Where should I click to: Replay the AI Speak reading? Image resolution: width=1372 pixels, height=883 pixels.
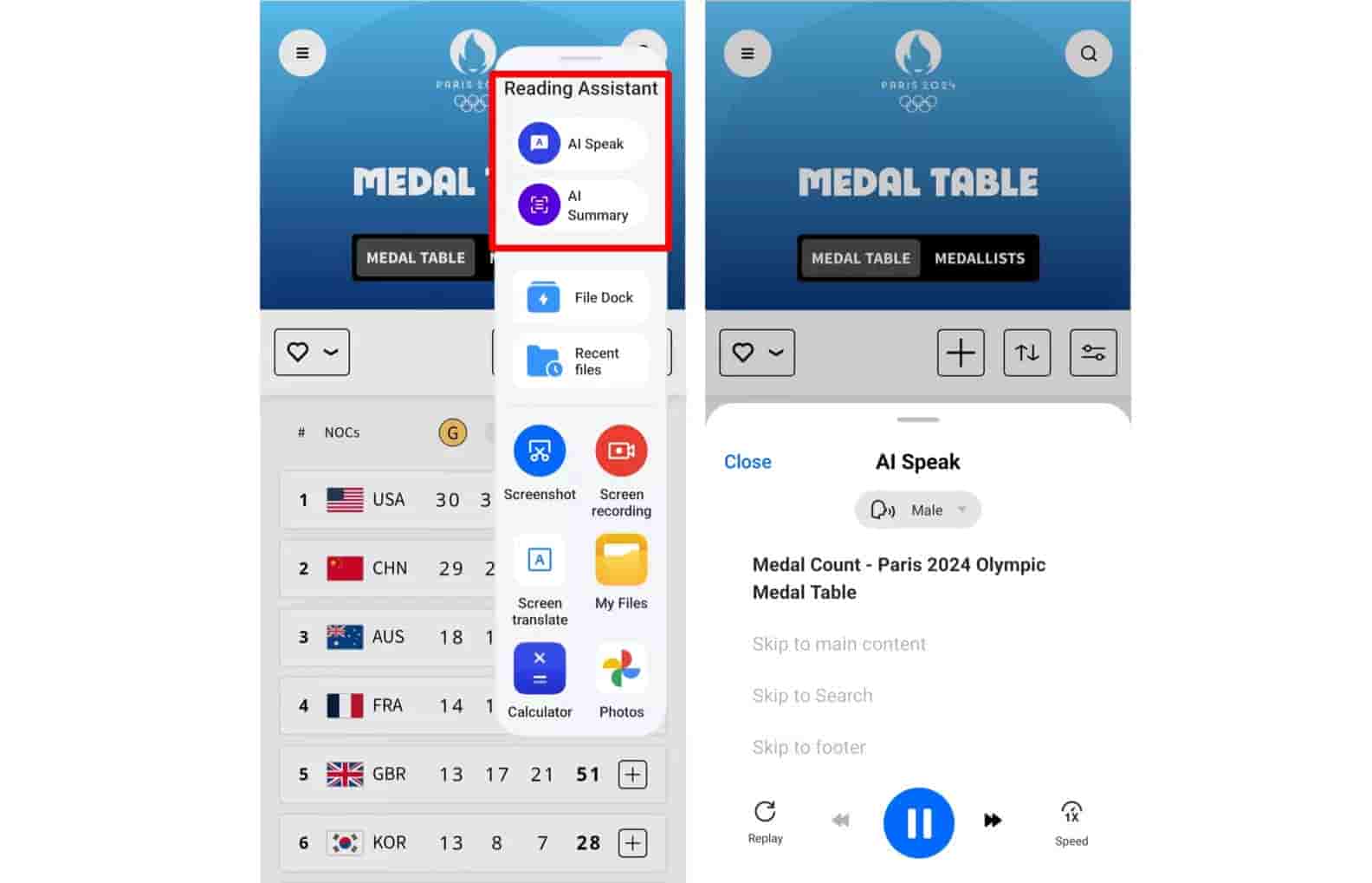click(765, 820)
